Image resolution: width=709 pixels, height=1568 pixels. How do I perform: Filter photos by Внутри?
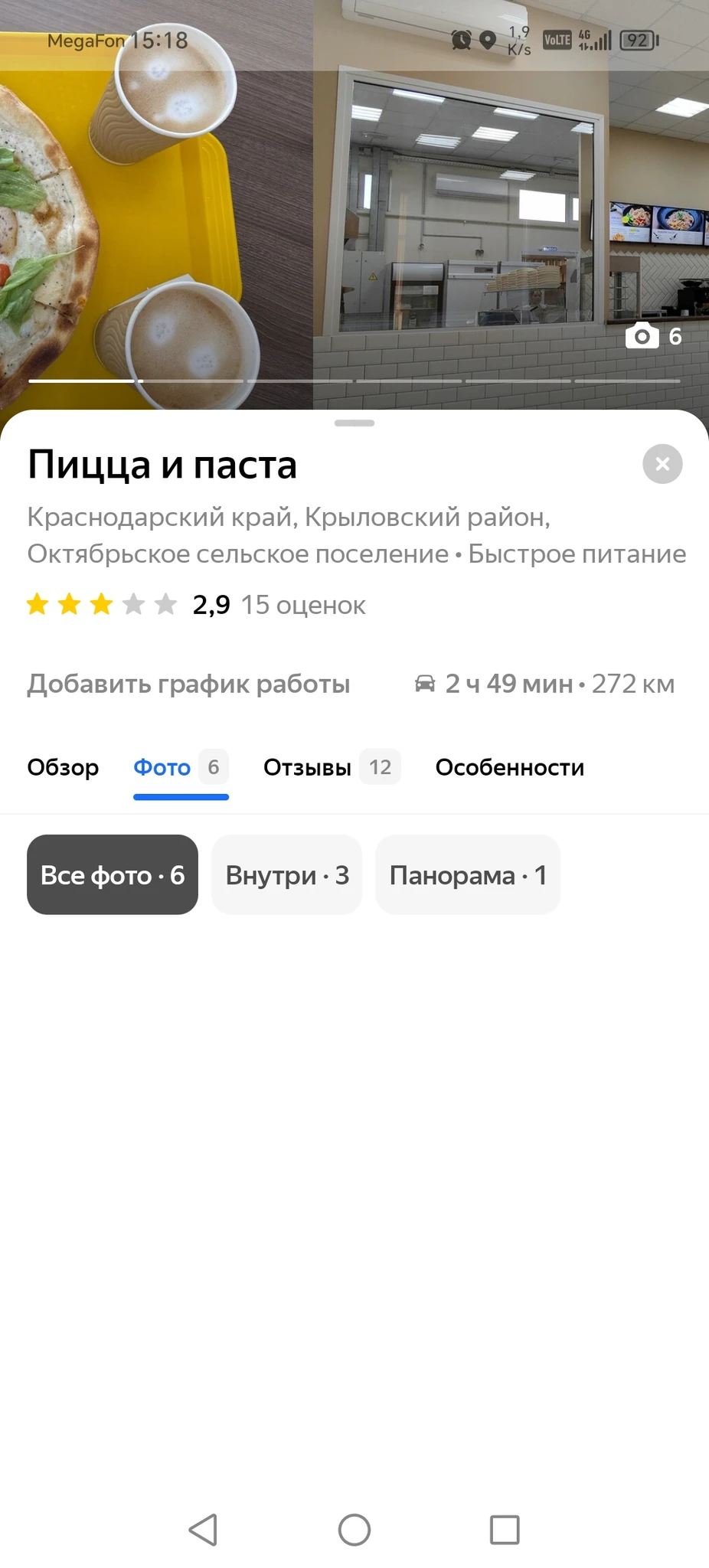tap(286, 874)
